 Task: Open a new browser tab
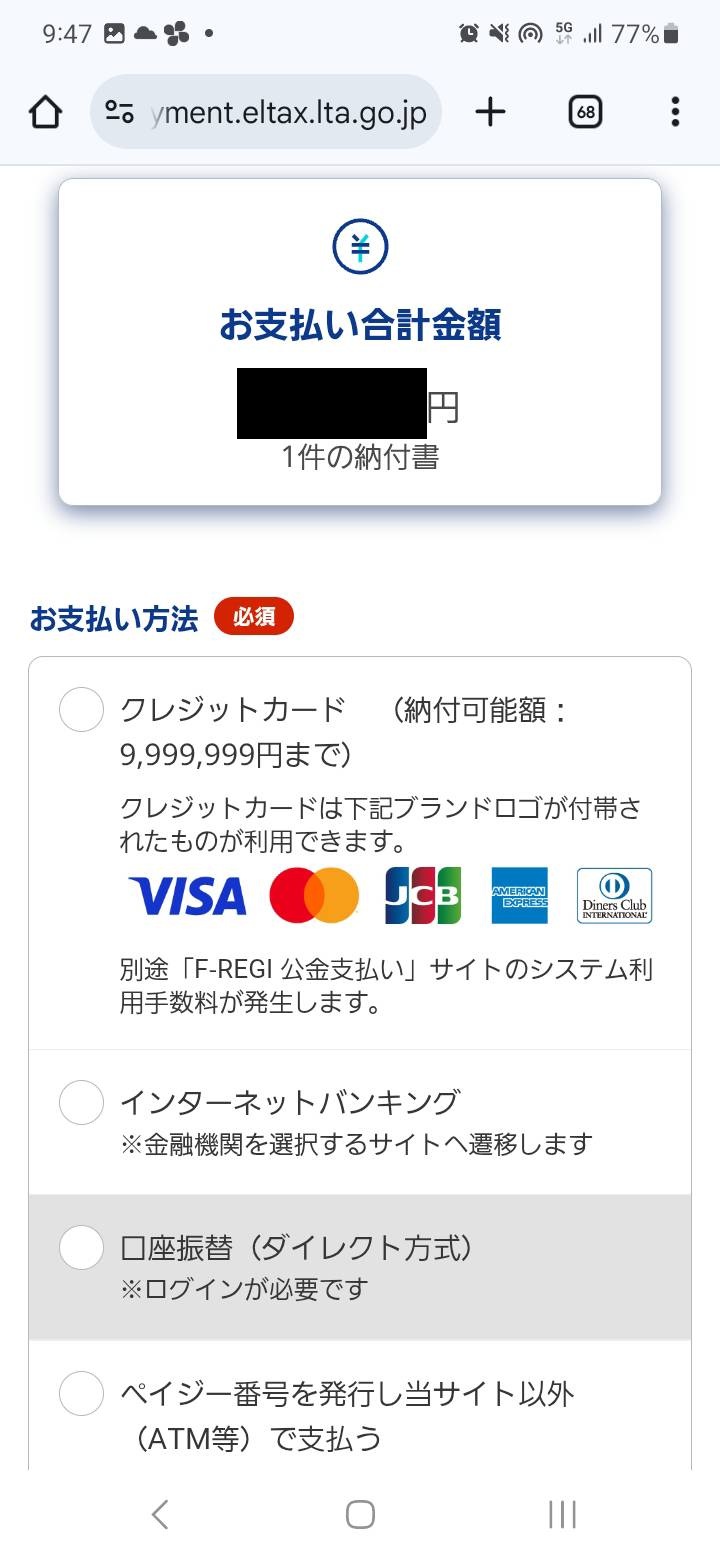coord(490,112)
